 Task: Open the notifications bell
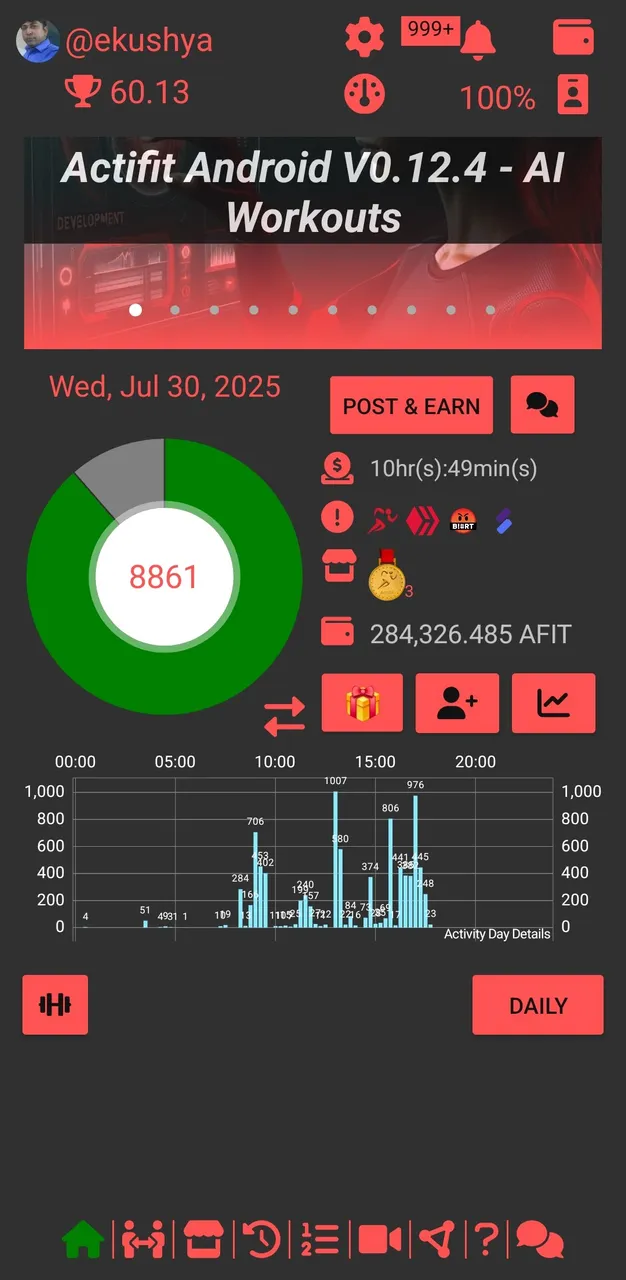(478, 39)
